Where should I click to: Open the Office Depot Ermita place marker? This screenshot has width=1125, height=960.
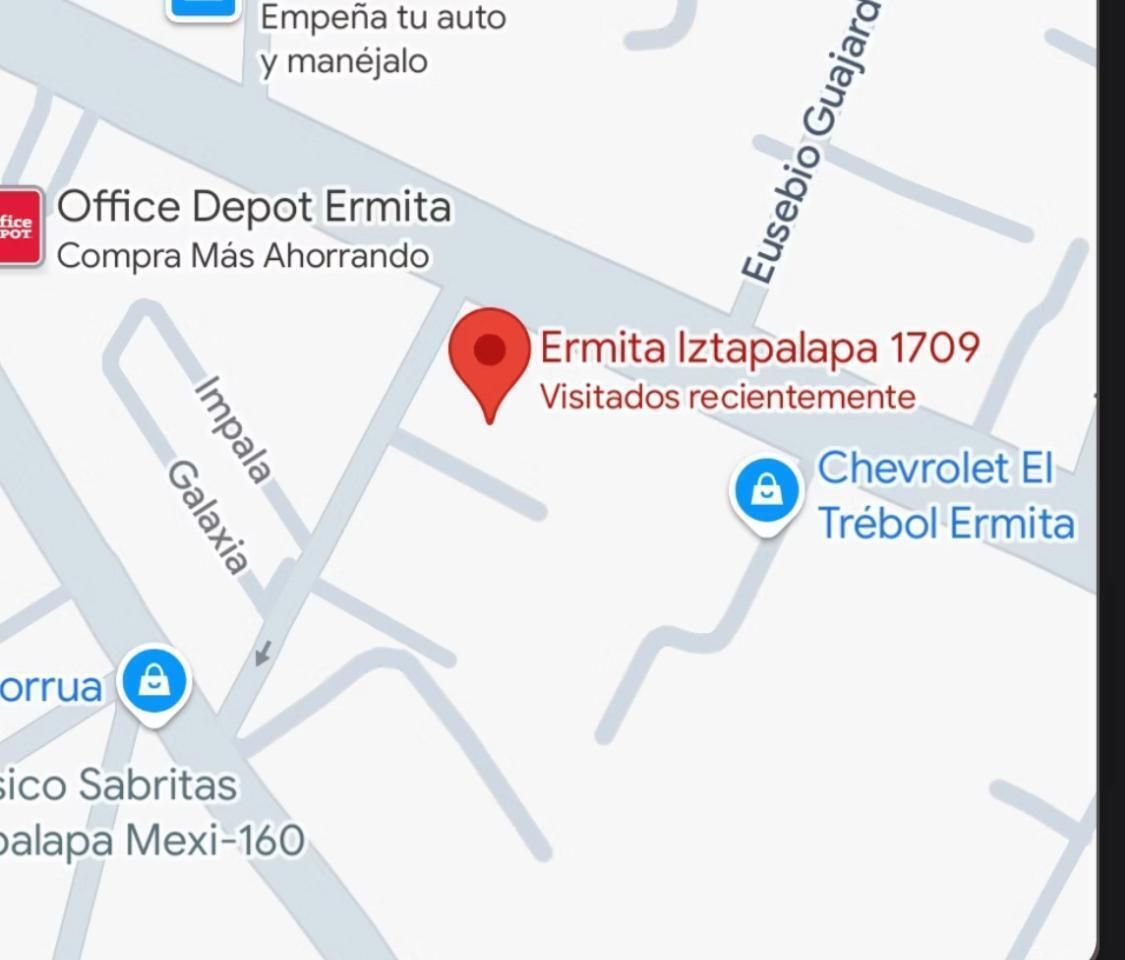(x=19, y=226)
